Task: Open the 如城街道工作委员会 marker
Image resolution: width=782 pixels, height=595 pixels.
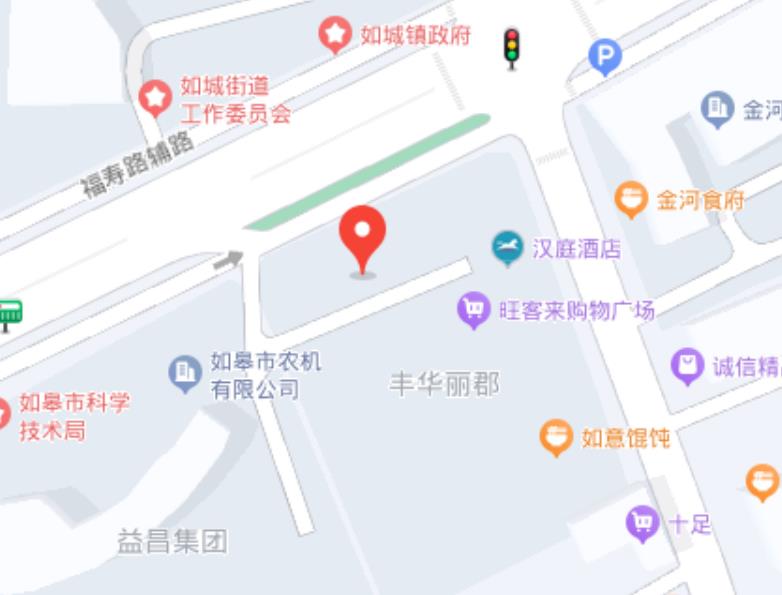Action: tap(155, 97)
